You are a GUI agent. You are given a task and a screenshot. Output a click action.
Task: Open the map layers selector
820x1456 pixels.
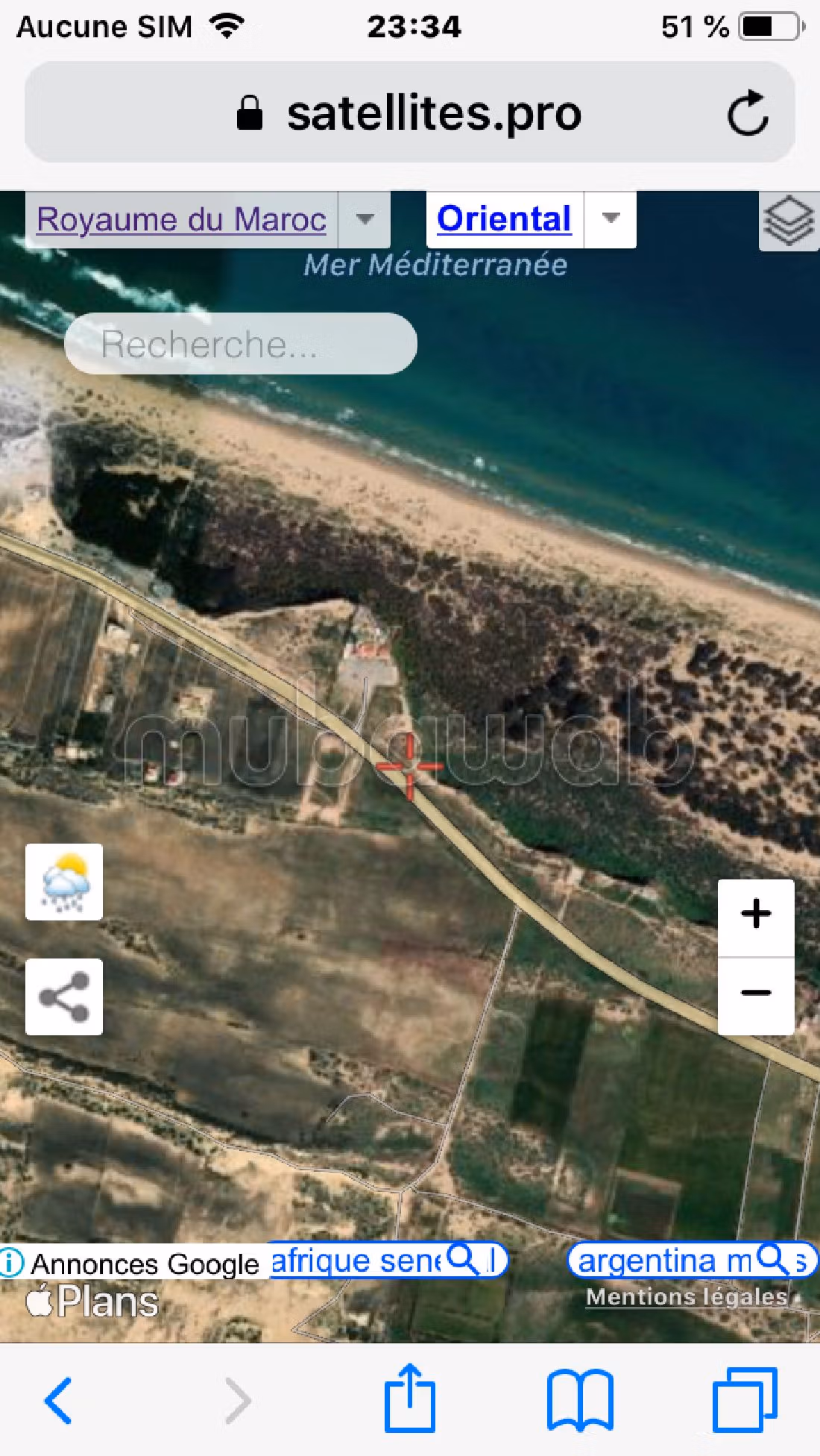[x=789, y=221]
